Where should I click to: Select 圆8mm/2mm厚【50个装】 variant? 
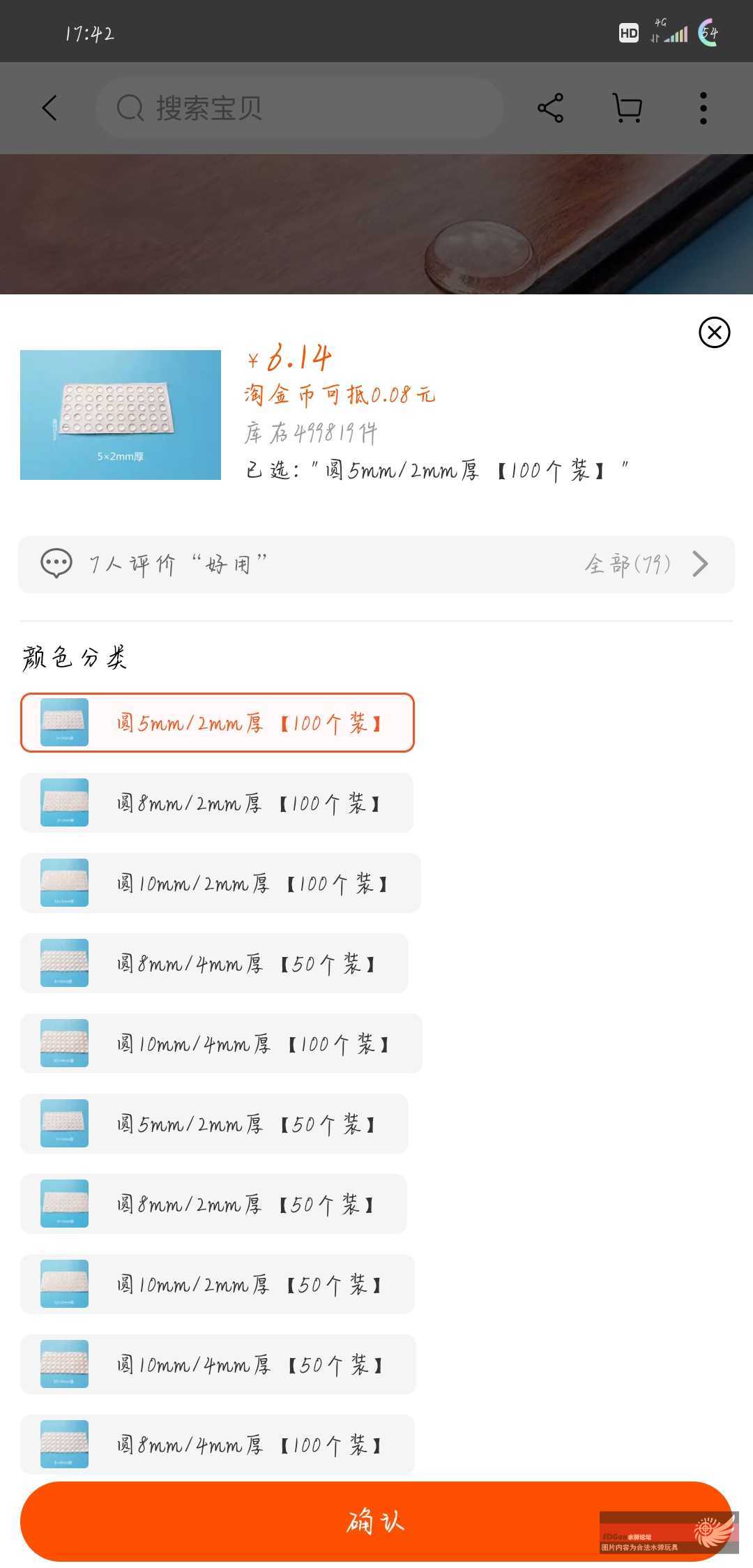pos(213,1204)
